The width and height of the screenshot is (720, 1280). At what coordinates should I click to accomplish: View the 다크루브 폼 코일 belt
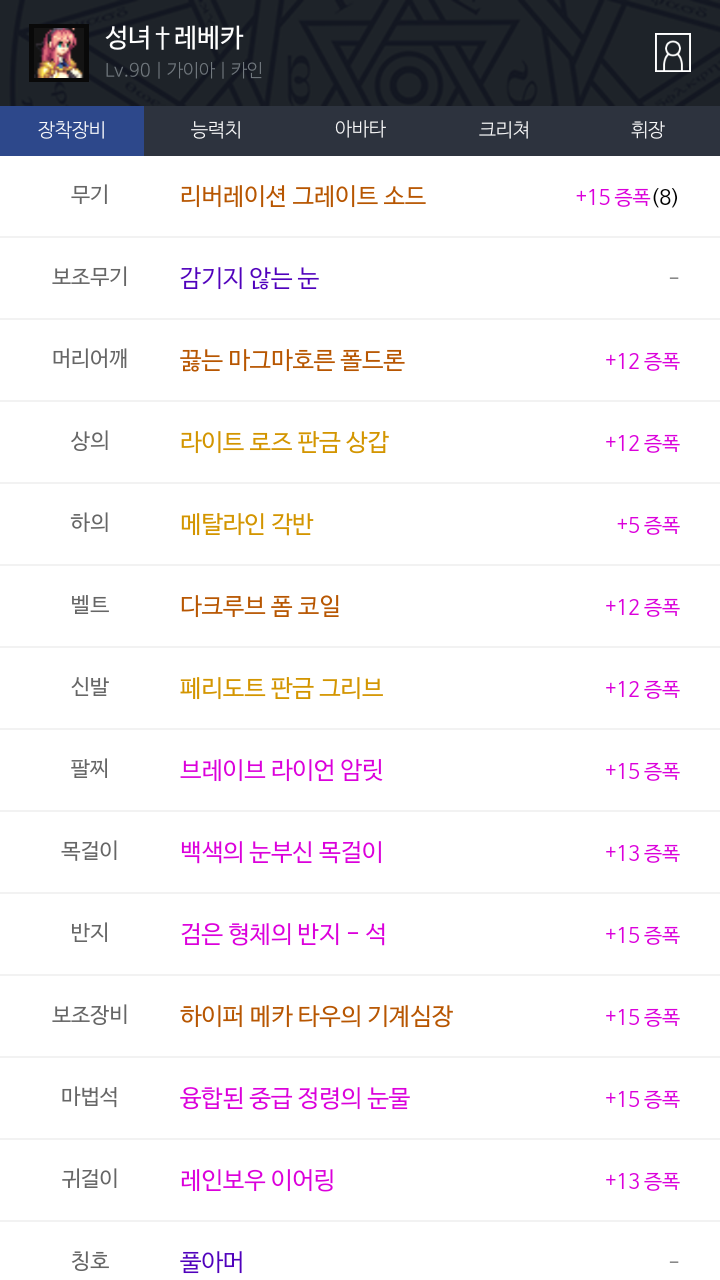coord(260,606)
